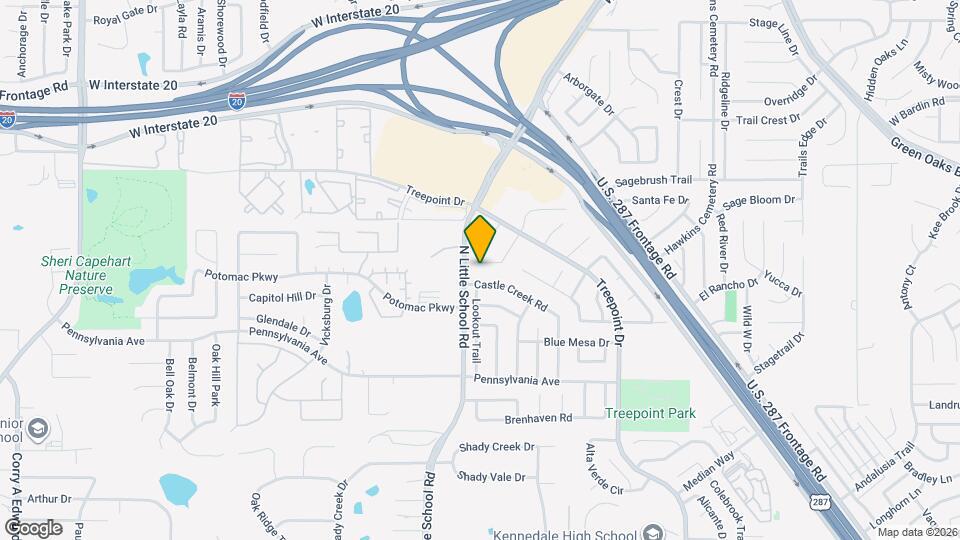Open the Kennedale High School map icon
This screenshot has height=540, width=960.
tap(653, 532)
